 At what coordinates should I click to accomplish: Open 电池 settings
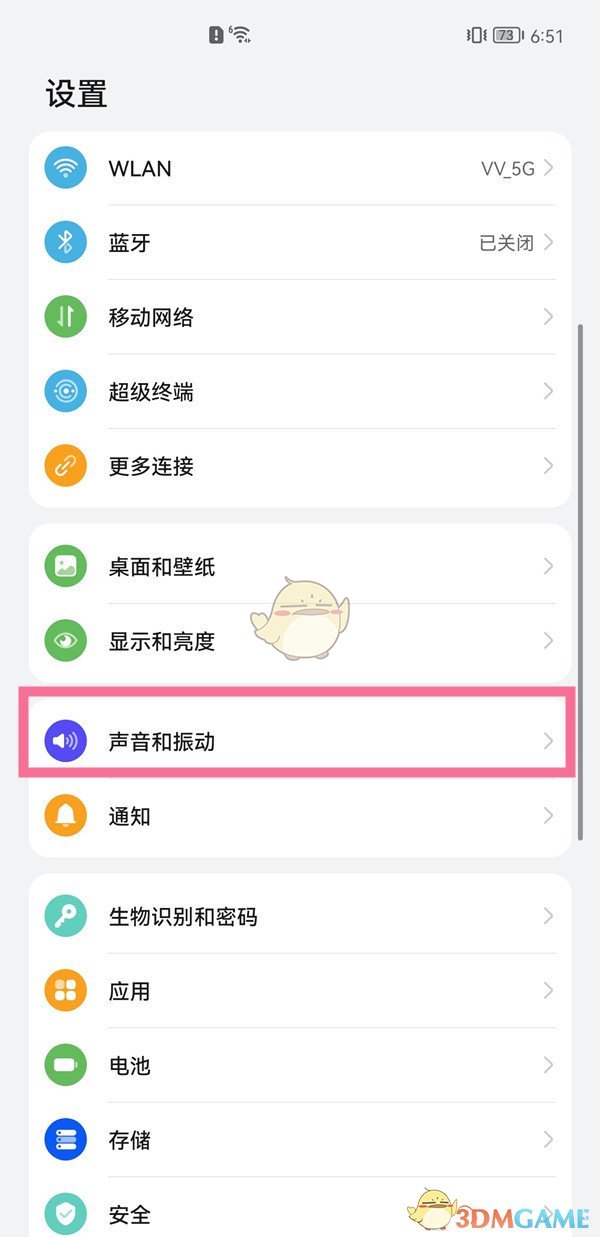tap(300, 1065)
